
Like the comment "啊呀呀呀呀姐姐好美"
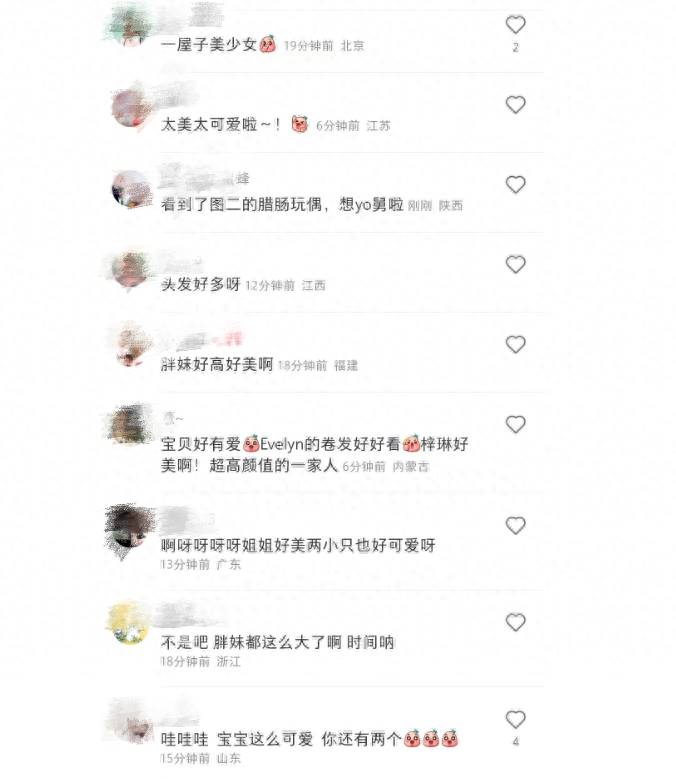[x=515, y=526]
